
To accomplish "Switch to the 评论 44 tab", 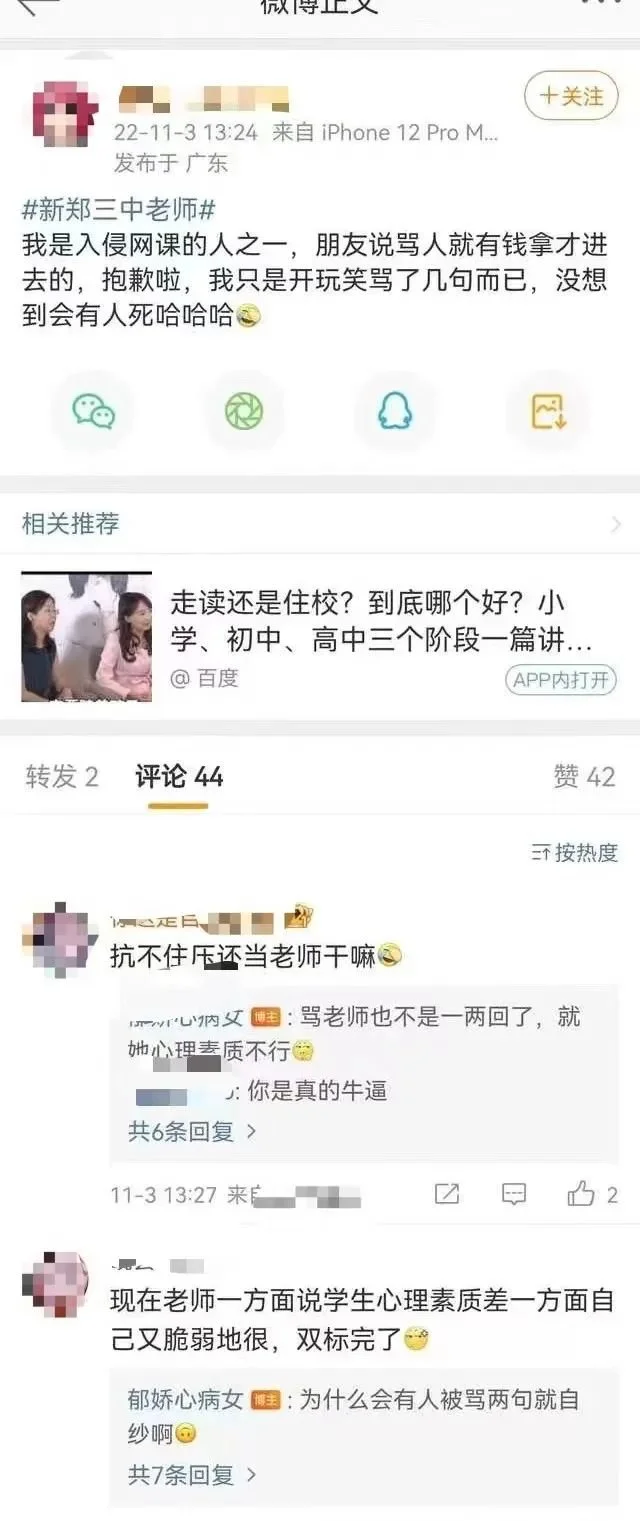I will [179, 777].
